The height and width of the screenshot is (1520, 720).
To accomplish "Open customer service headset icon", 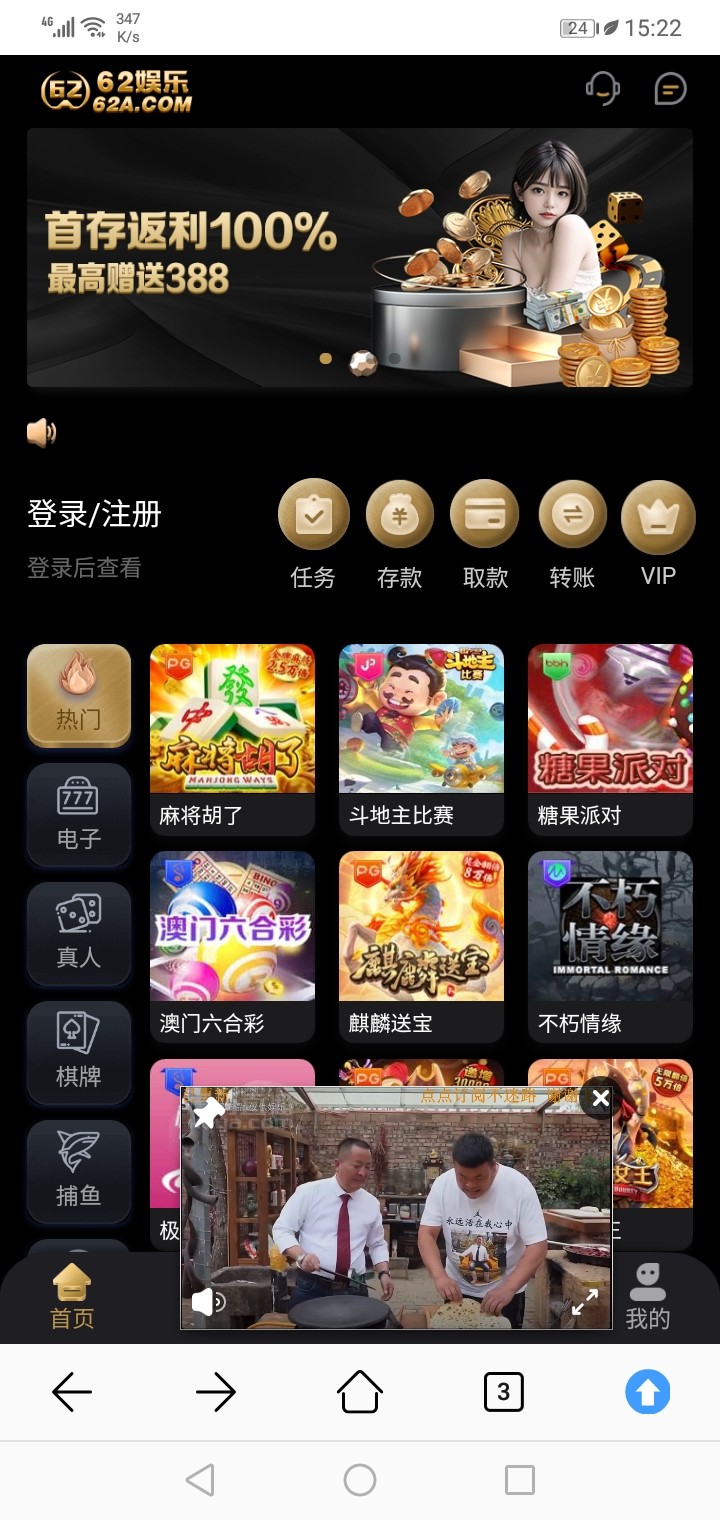I will coord(602,90).
